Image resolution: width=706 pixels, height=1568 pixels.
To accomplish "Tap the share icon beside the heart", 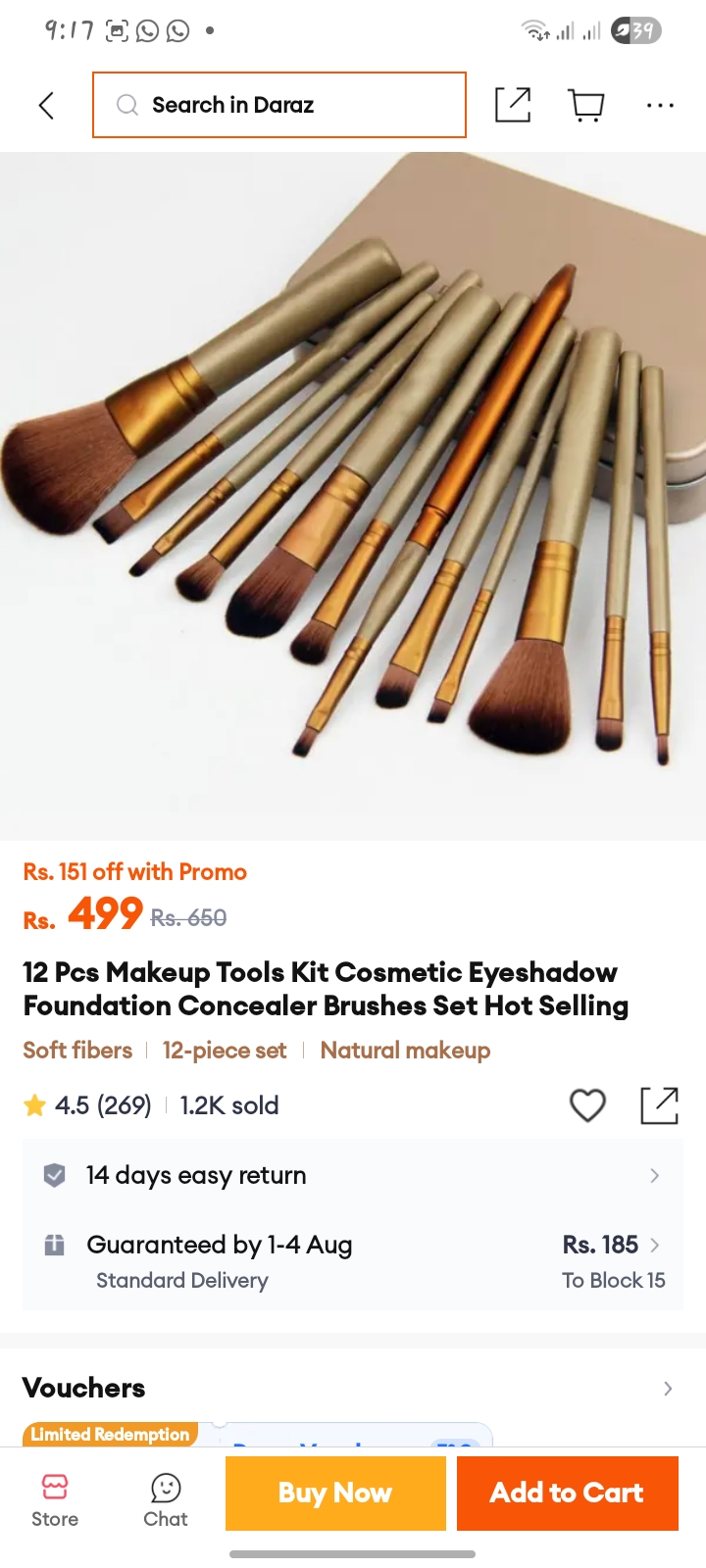I will [x=659, y=1105].
